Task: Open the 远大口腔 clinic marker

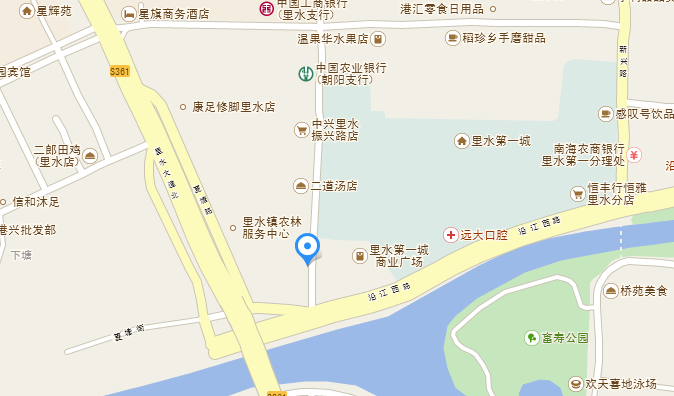Action: click(x=450, y=235)
